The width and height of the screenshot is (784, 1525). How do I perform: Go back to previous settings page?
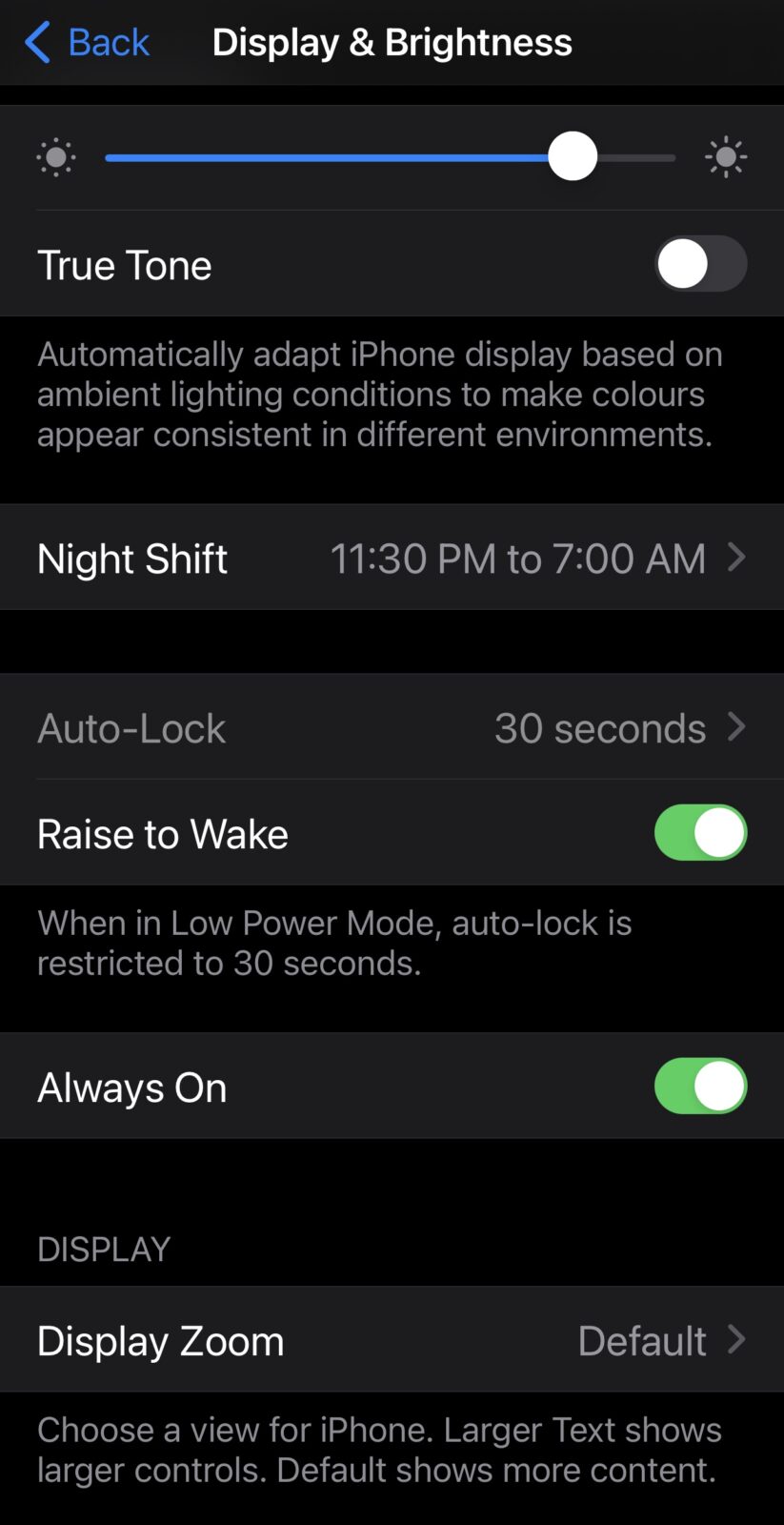pyautogui.click(x=88, y=43)
